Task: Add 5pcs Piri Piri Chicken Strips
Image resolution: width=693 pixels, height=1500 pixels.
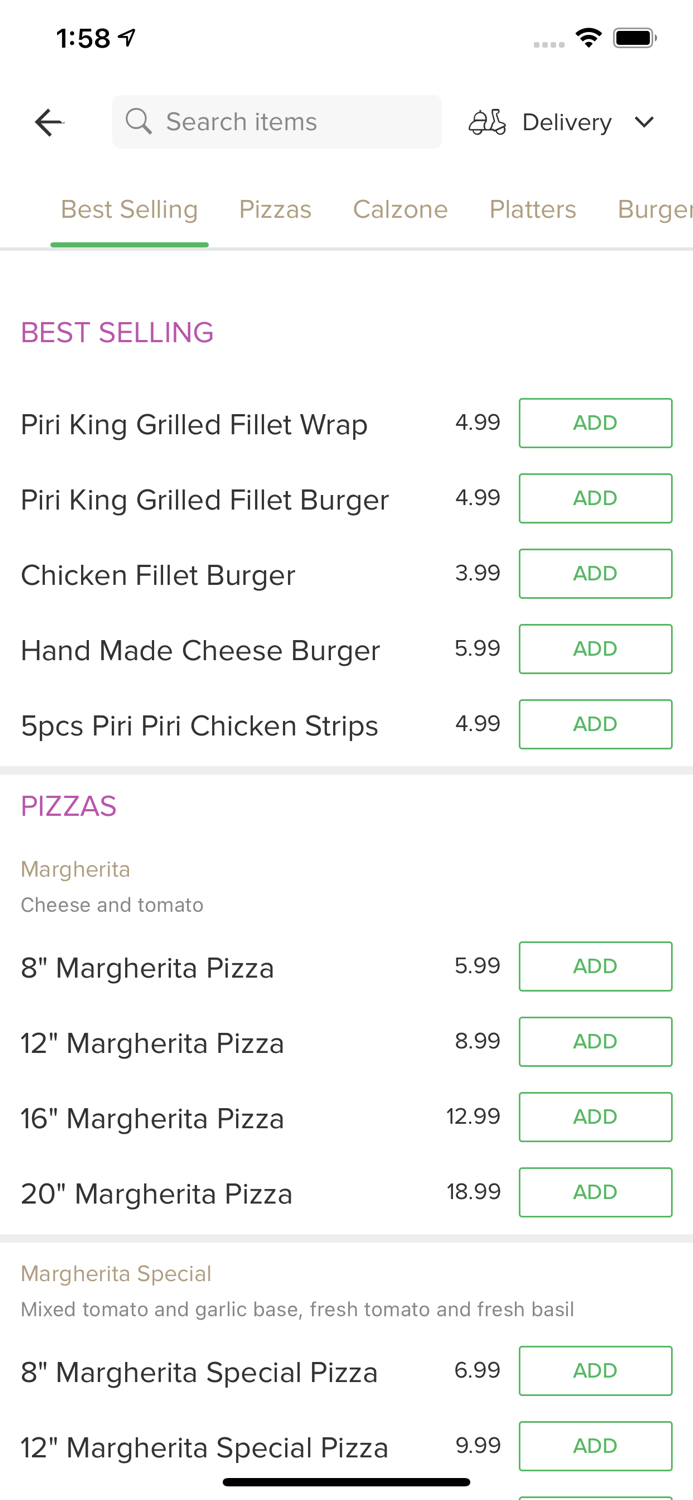Action: pos(595,724)
